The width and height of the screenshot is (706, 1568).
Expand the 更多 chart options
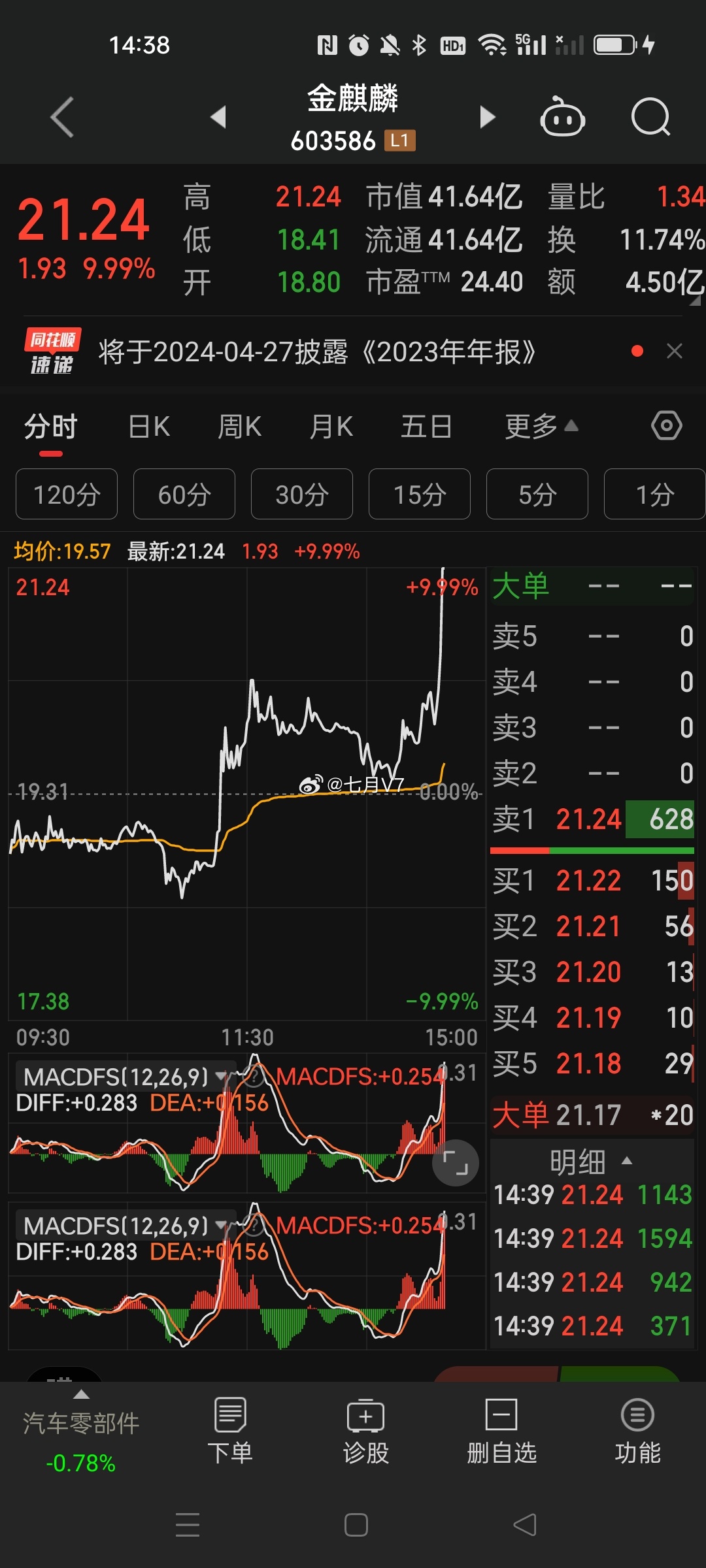click(541, 427)
